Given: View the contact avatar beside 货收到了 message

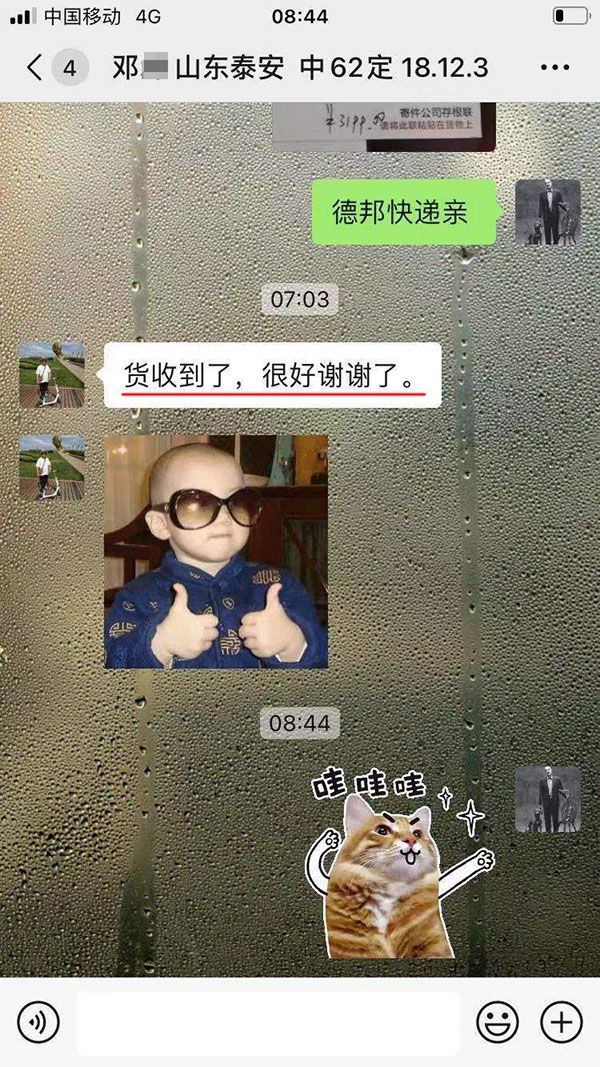Looking at the screenshot, I should (x=52, y=374).
